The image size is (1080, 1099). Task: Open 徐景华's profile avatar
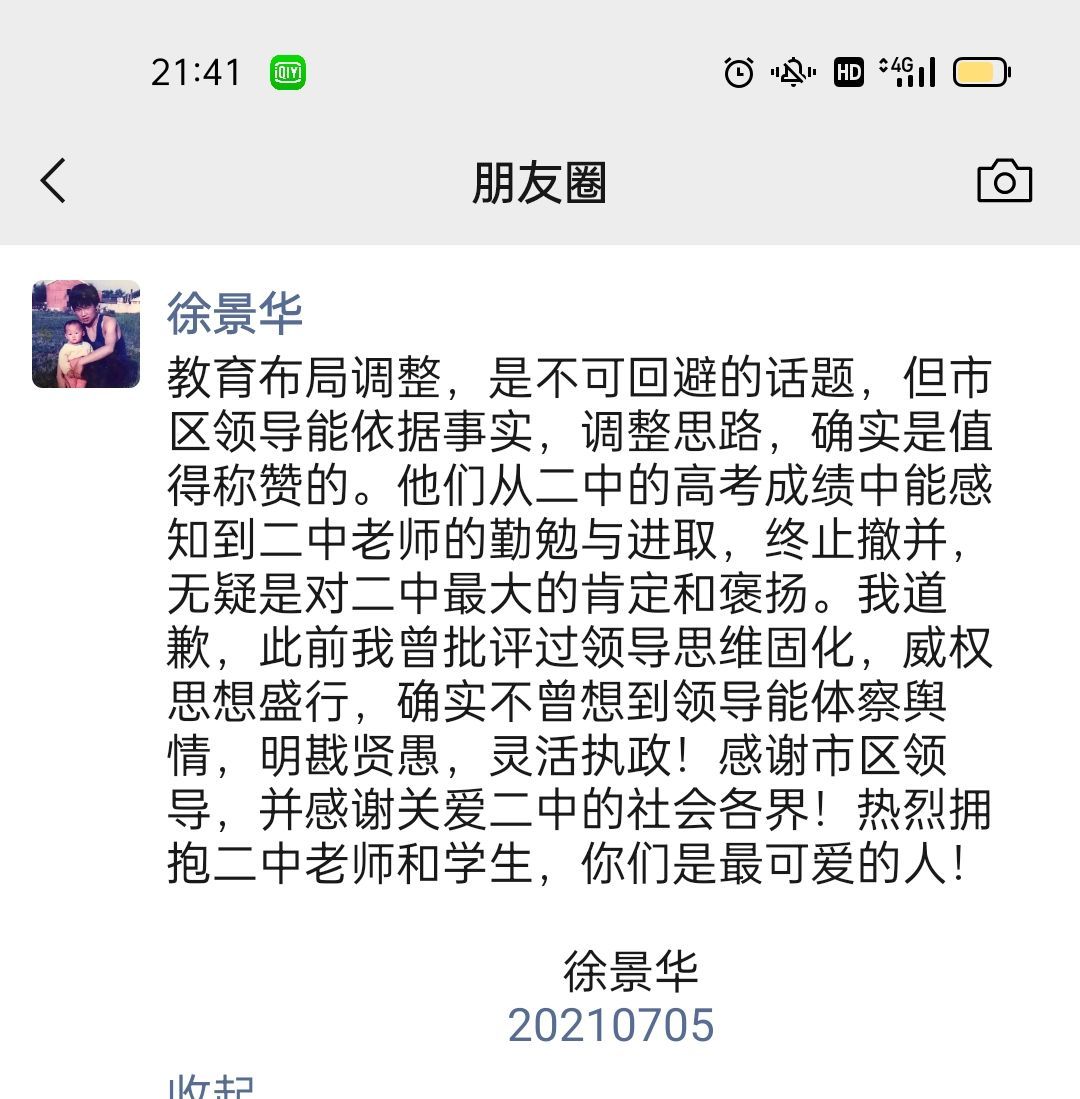click(86, 334)
